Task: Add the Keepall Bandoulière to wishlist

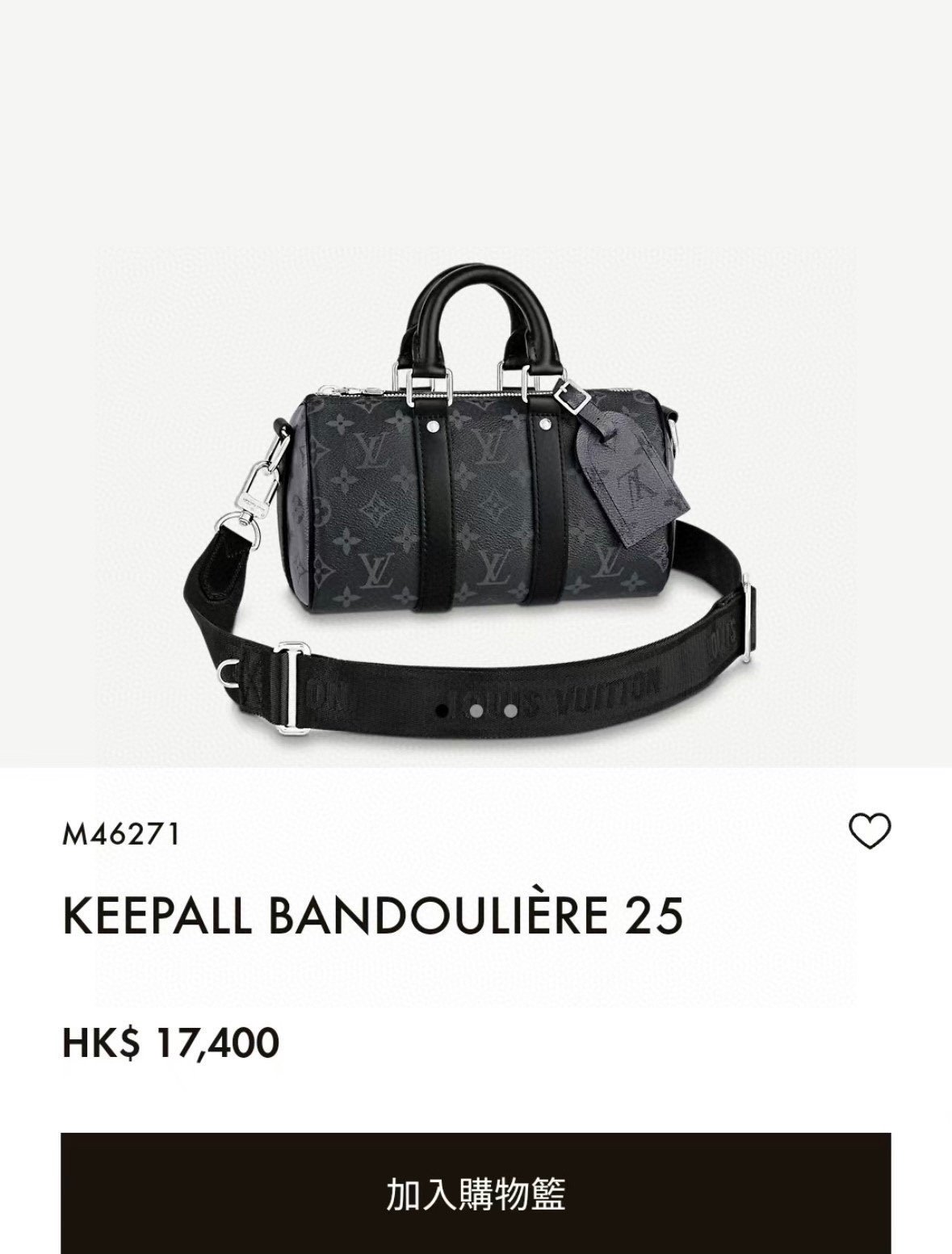Action: click(x=870, y=831)
